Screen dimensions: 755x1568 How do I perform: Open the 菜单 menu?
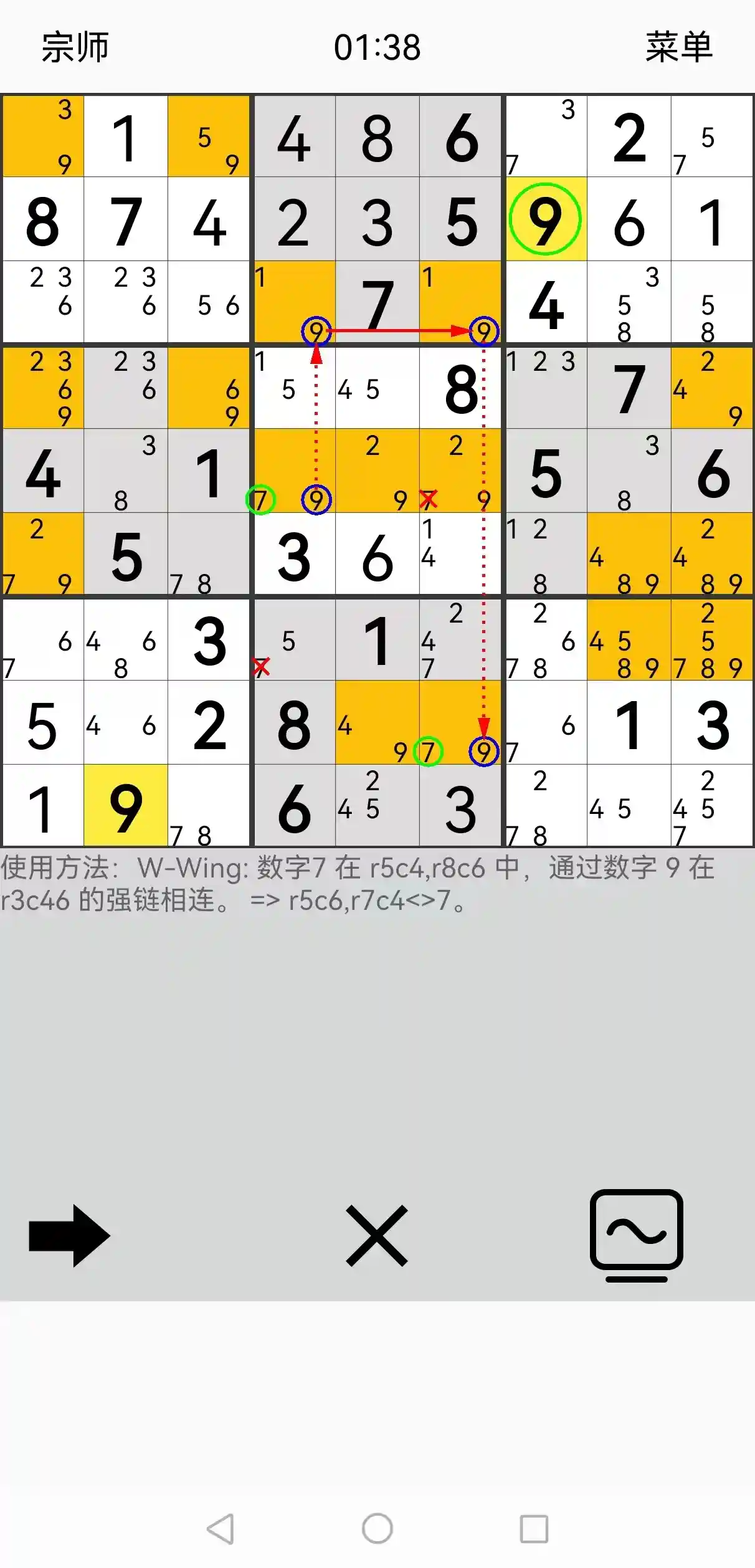pos(678,47)
